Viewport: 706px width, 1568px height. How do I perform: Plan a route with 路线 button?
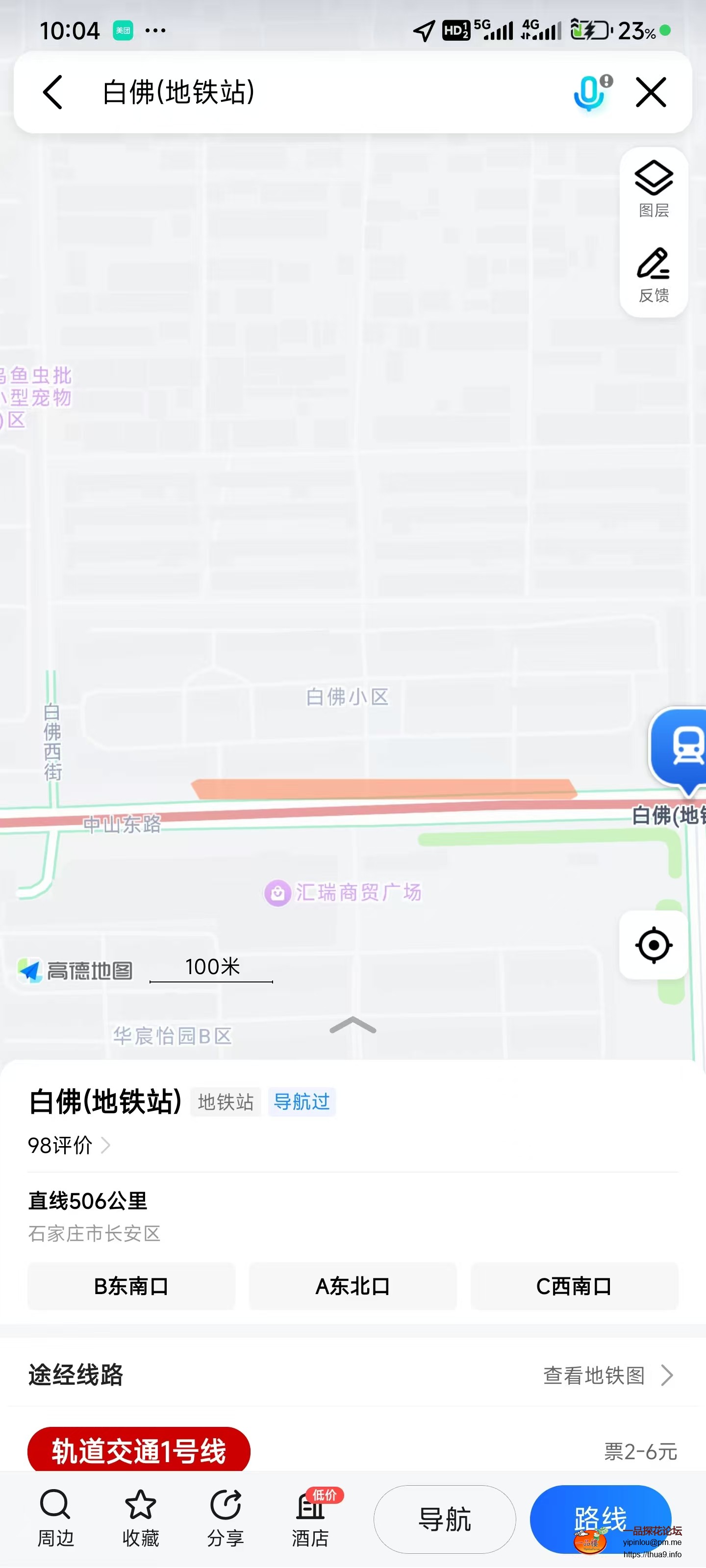[600, 1518]
